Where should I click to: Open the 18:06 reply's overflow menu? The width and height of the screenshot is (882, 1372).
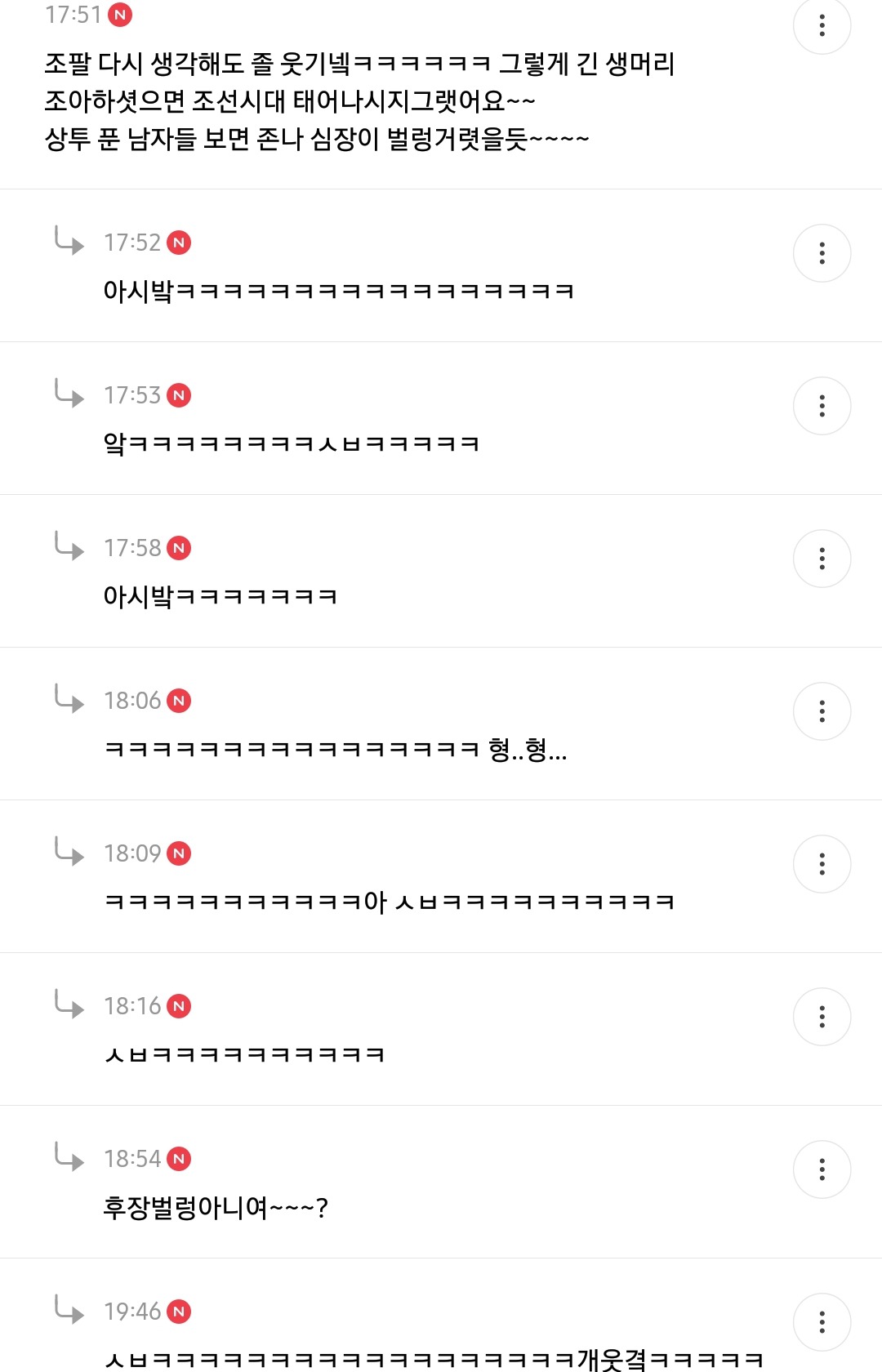pos(822,711)
